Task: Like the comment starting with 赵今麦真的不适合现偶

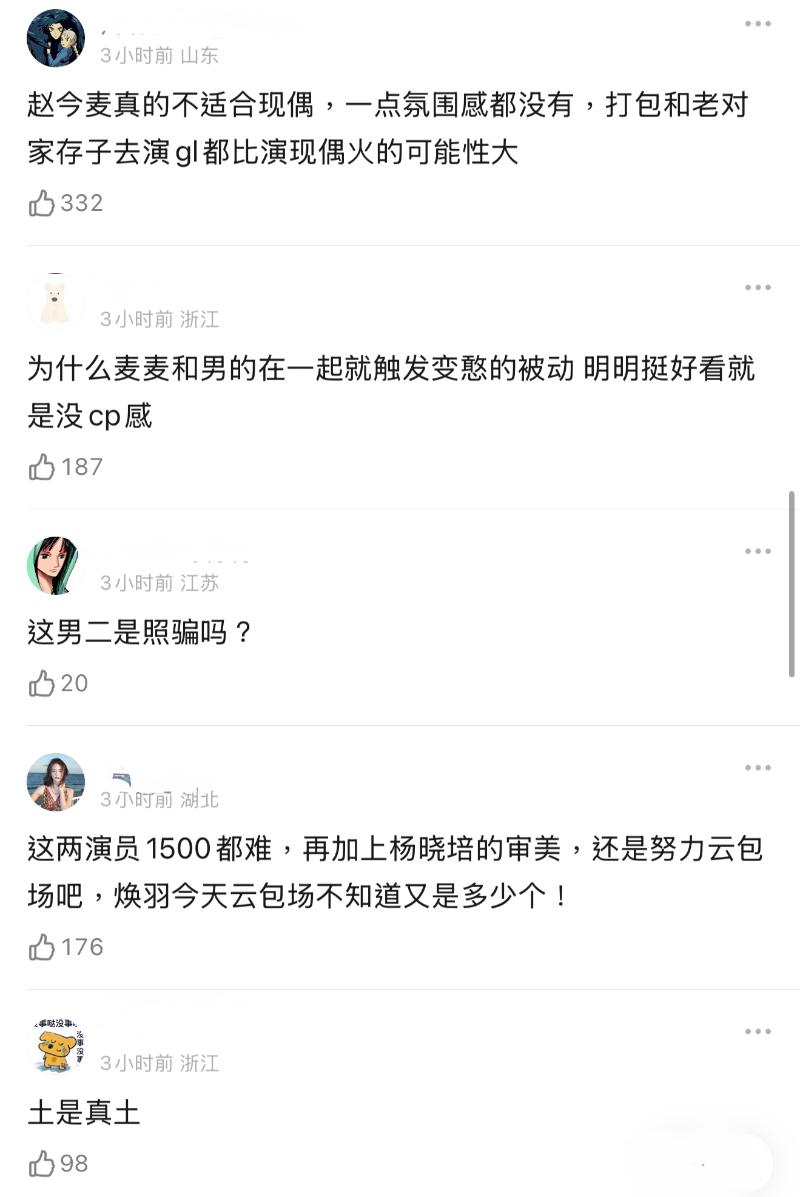Action: (x=42, y=203)
